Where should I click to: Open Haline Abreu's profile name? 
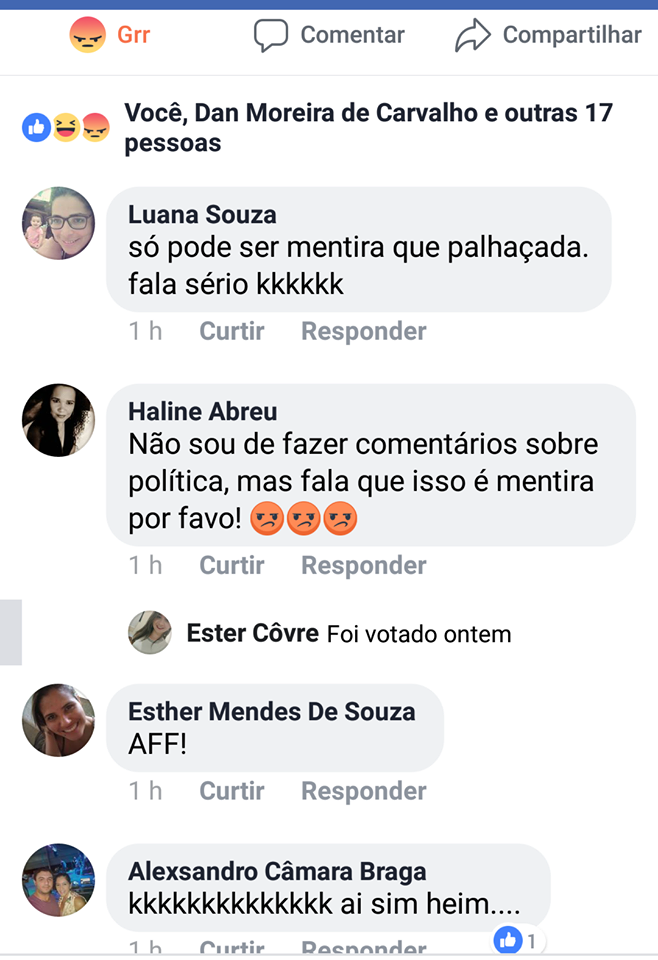coord(203,411)
